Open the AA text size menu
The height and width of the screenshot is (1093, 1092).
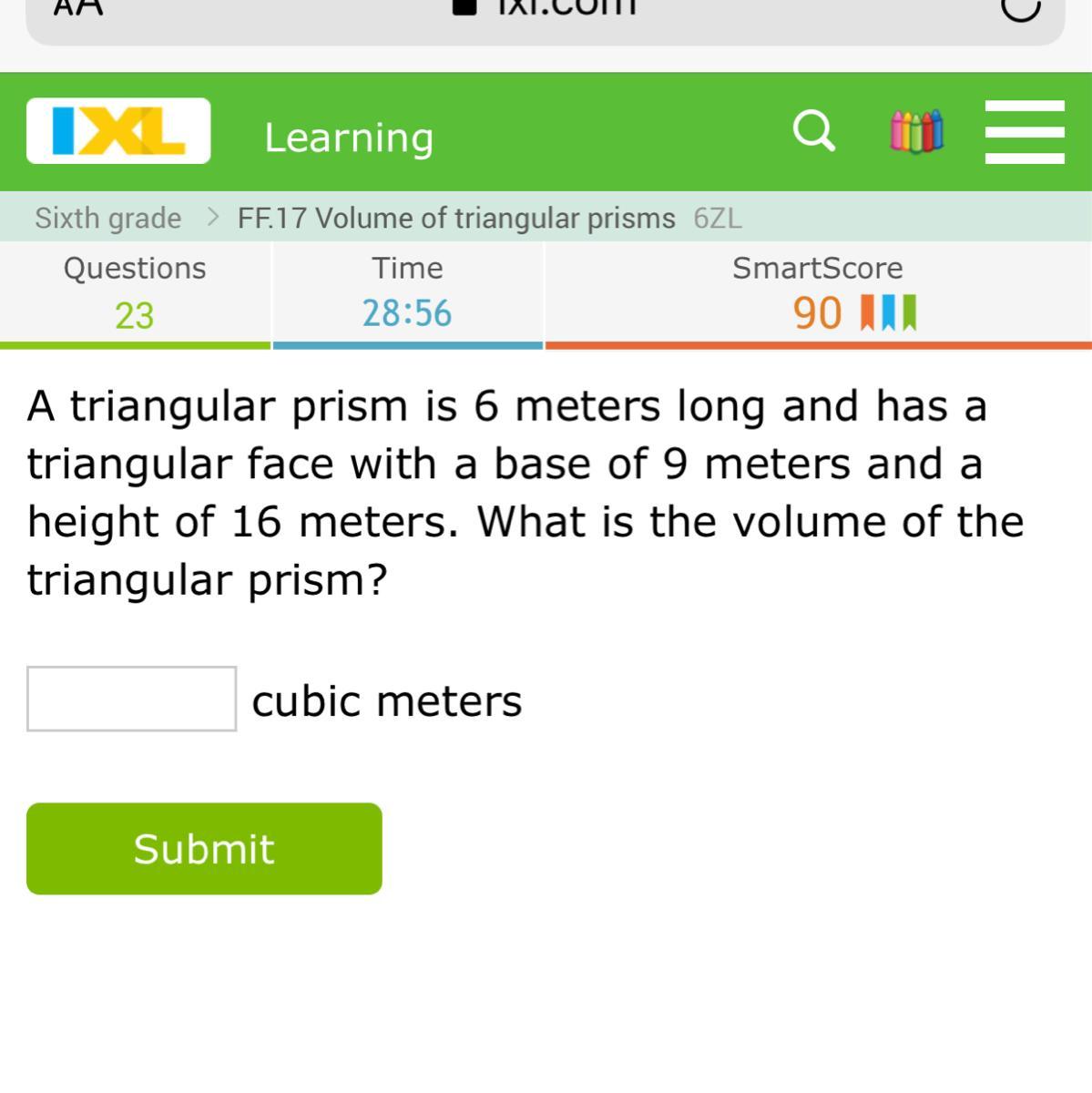(78, 7)
